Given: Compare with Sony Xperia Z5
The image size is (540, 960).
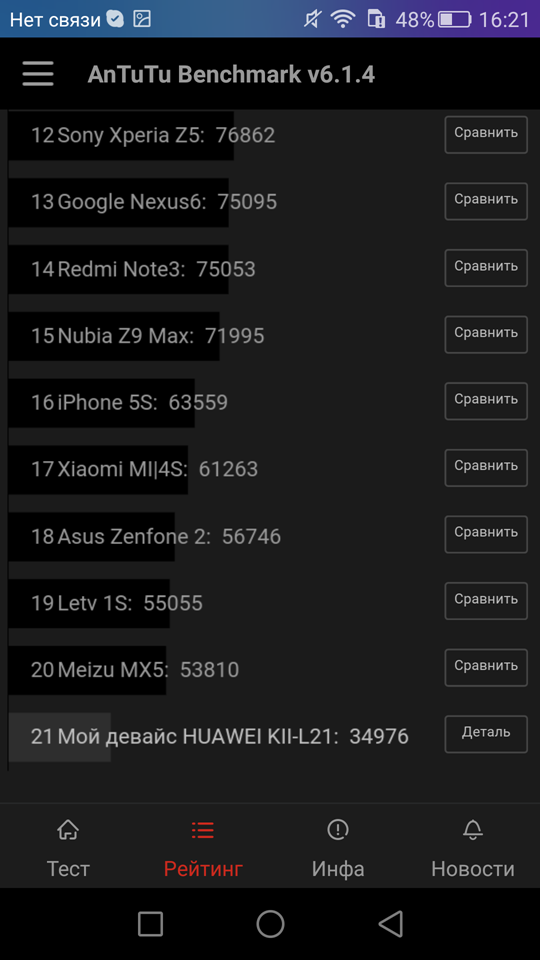Looking at the screenshot, I should (x=486, y=134).
